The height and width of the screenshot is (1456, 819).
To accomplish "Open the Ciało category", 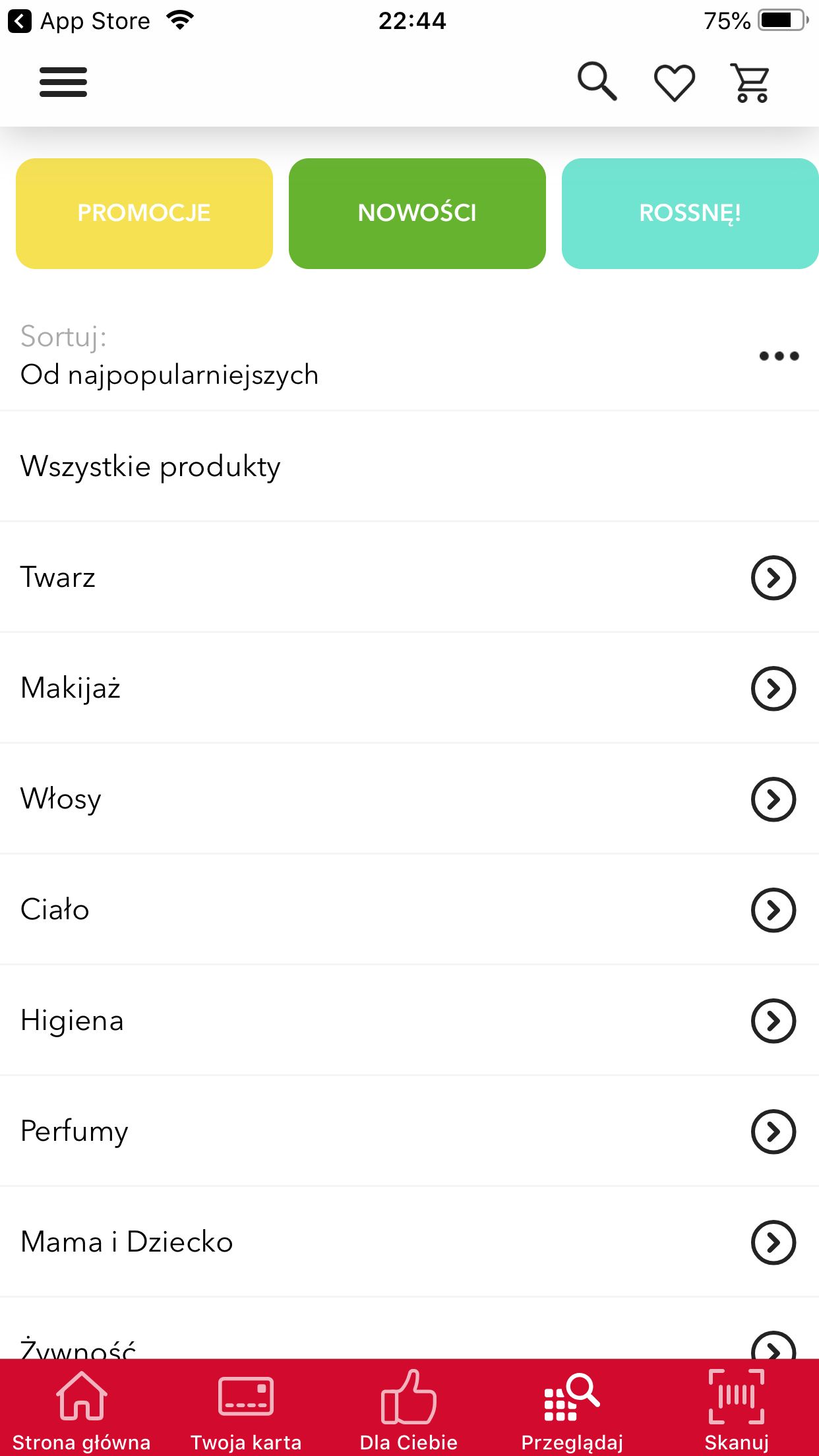I will [409, 909].
